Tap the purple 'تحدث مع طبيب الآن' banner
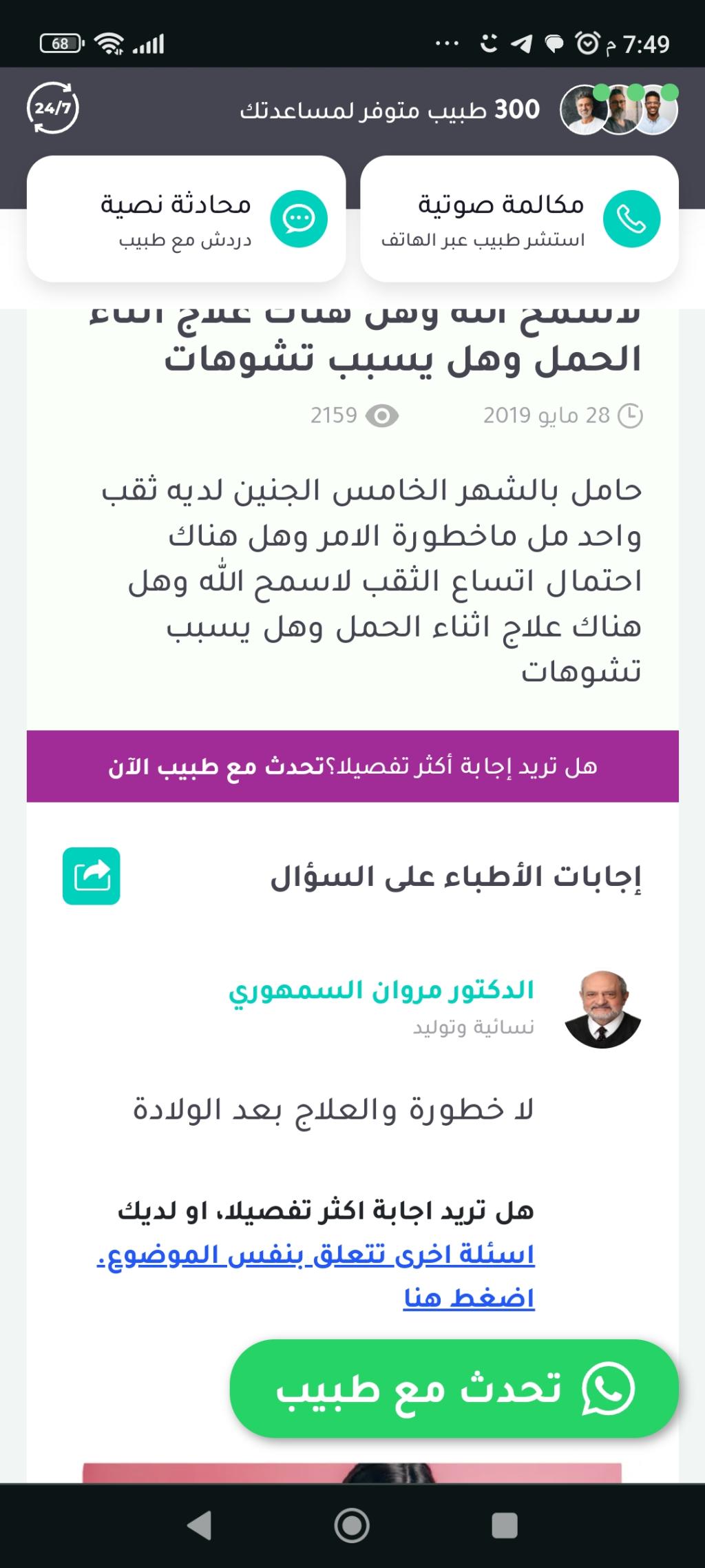Screen dimensions: 705x1568 [352, 766]
